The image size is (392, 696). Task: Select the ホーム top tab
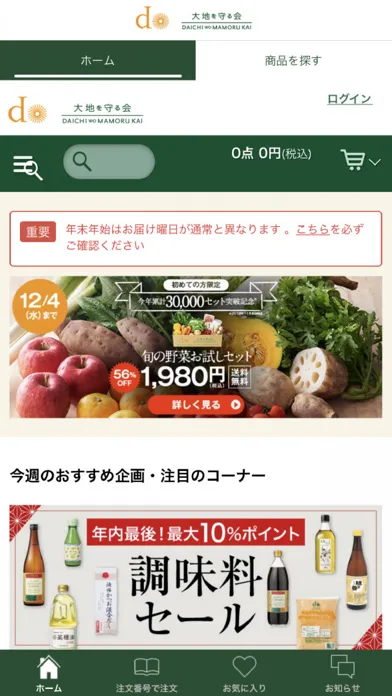pyautogui.click(x=98, y=60)
